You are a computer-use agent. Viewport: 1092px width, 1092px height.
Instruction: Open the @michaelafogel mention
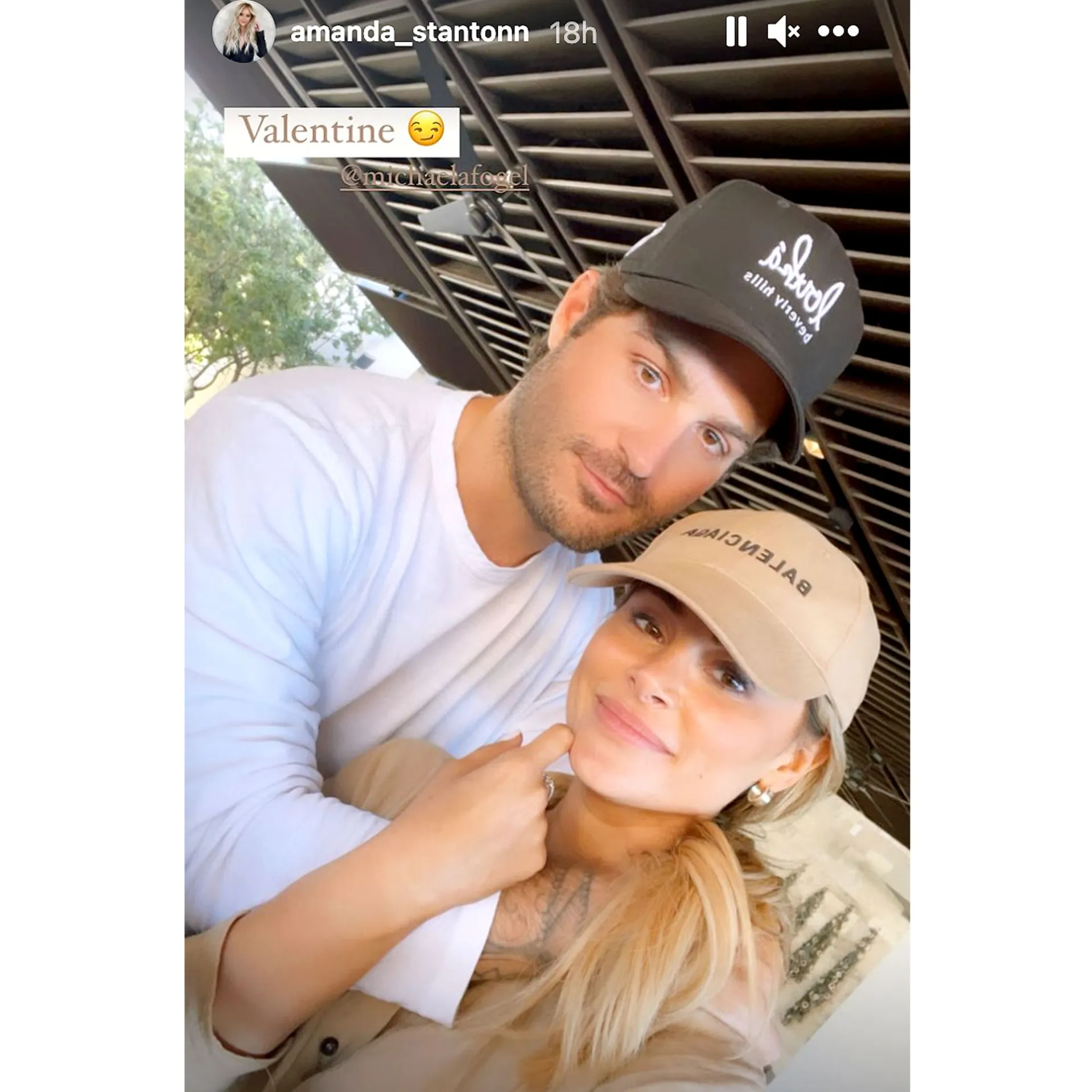coord(435,177)
